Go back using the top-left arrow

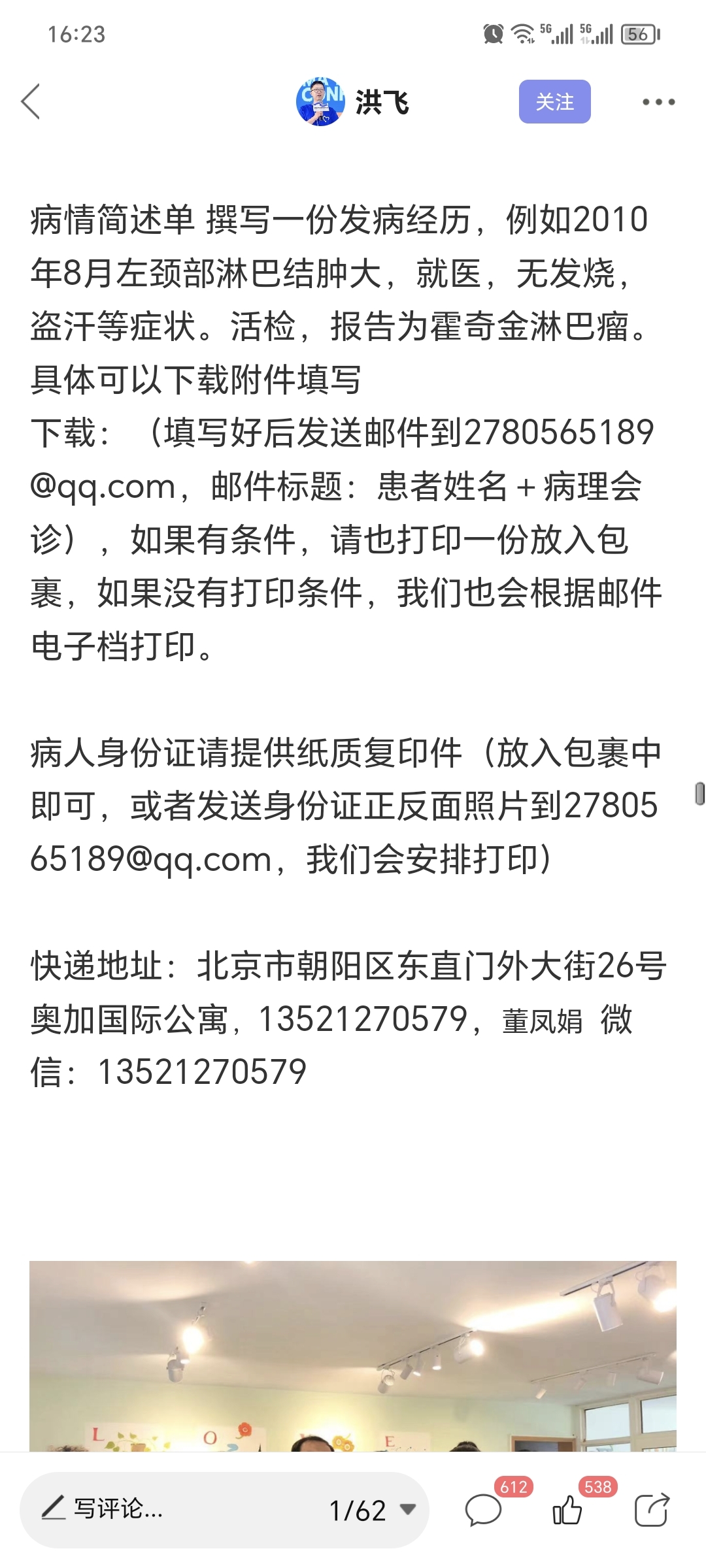pos(31,102)
